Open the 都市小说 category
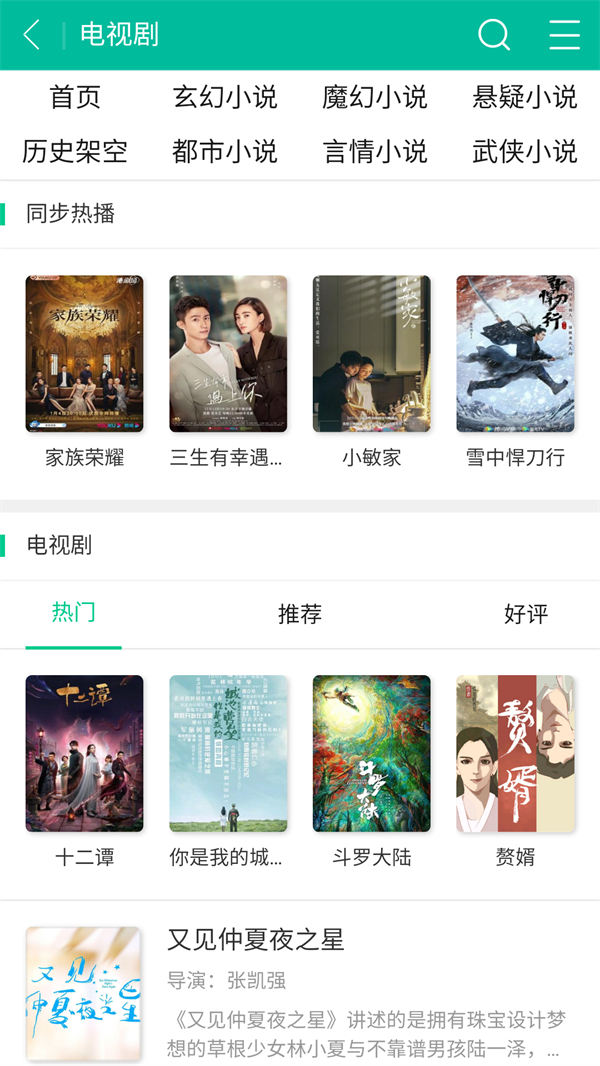Screen dimensions: 600x1066 [225, 152]
